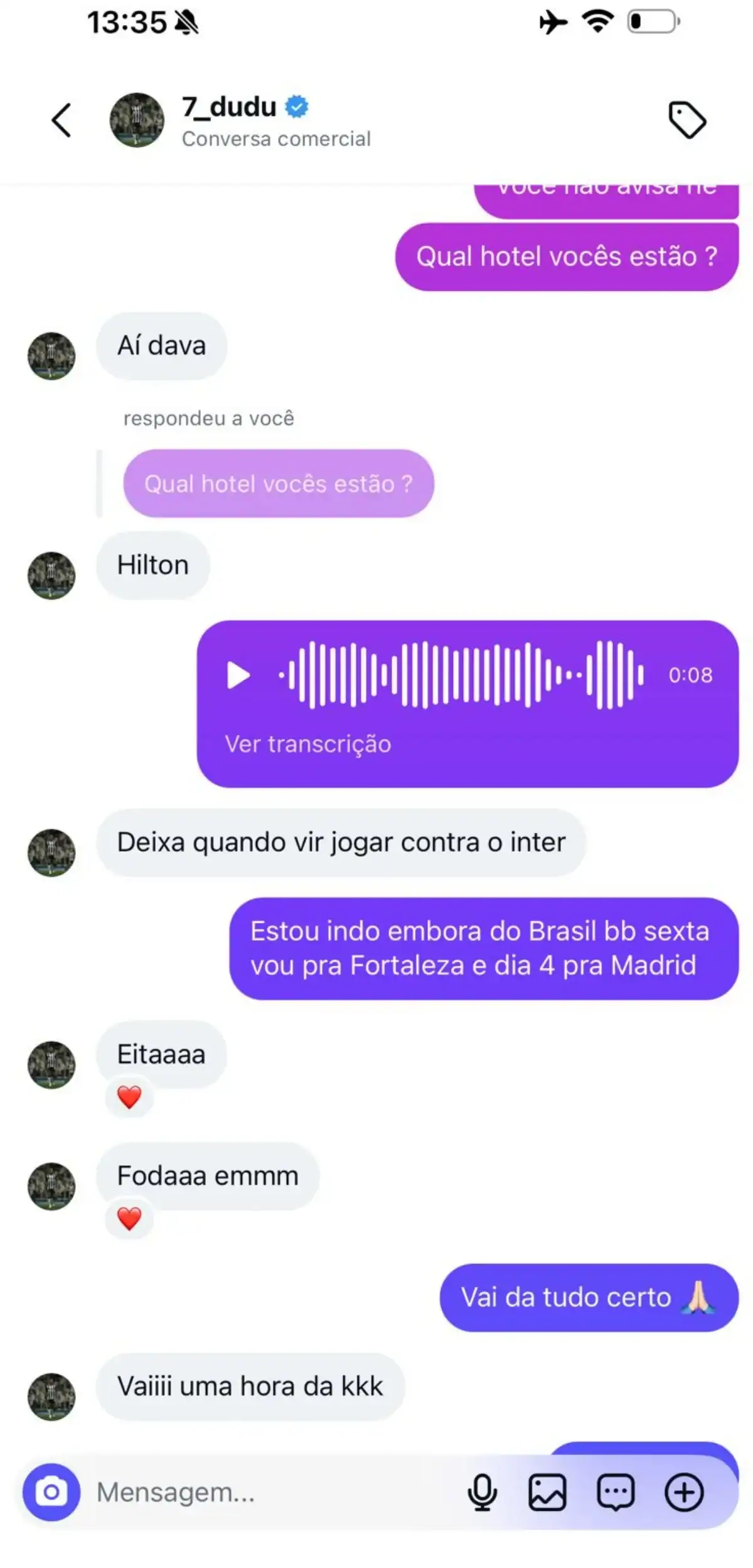This screenshot has height=1568, width=753.
Task: View the heart reaction on Eitaaaa
Action: (x=130, y=1097)
